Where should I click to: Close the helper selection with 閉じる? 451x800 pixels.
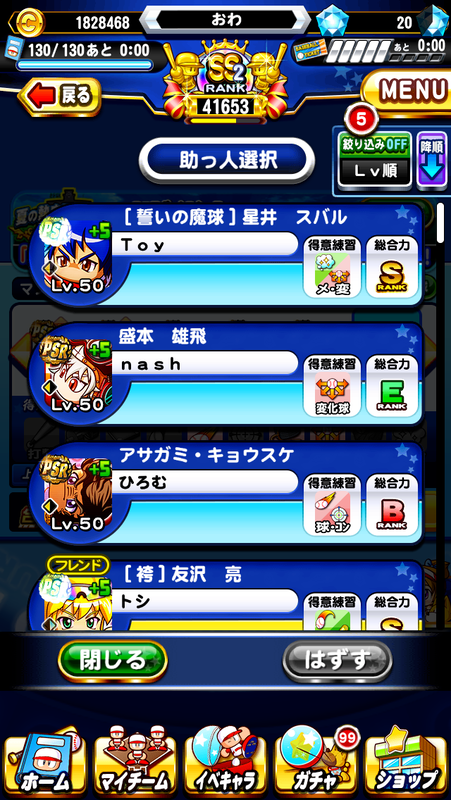coord(112,661)
